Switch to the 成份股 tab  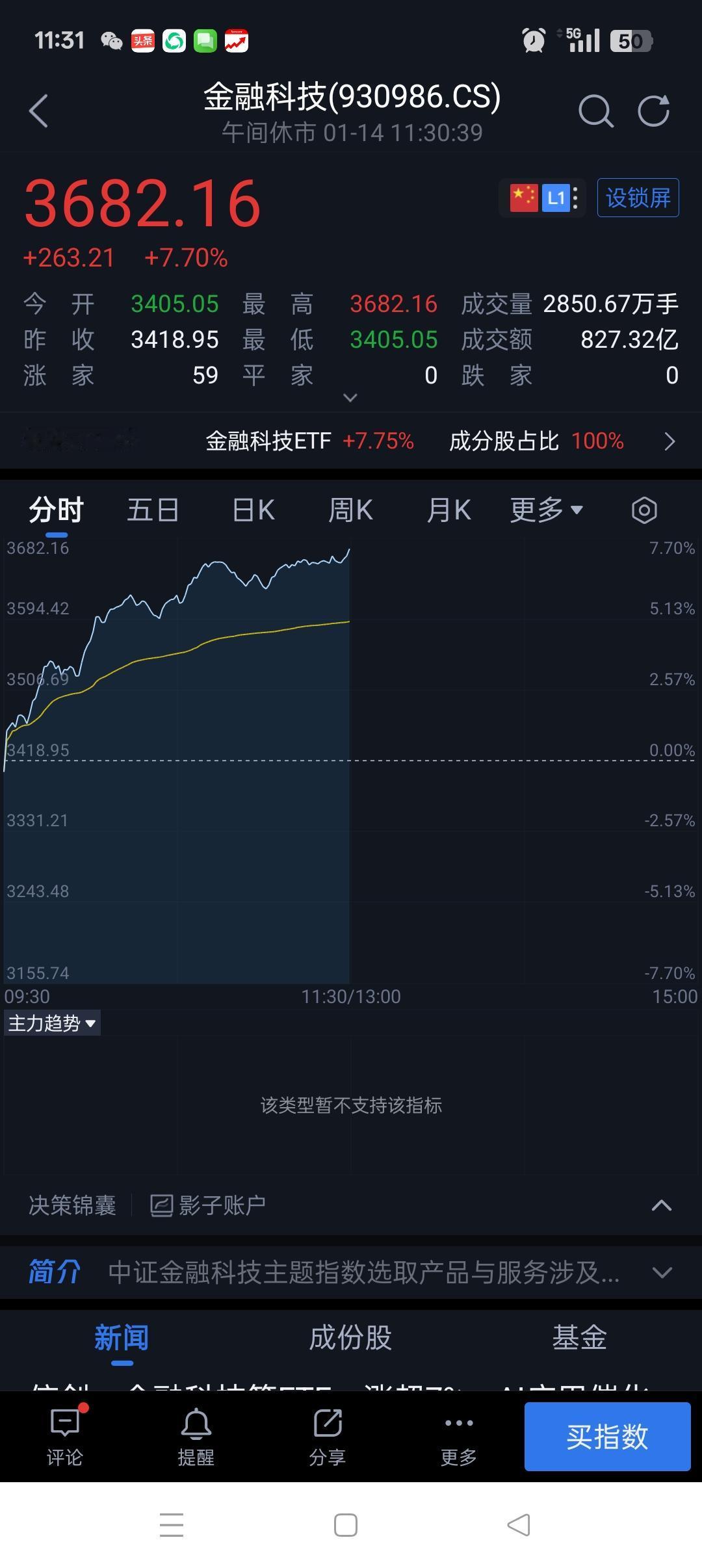[x=350, y=1338]
